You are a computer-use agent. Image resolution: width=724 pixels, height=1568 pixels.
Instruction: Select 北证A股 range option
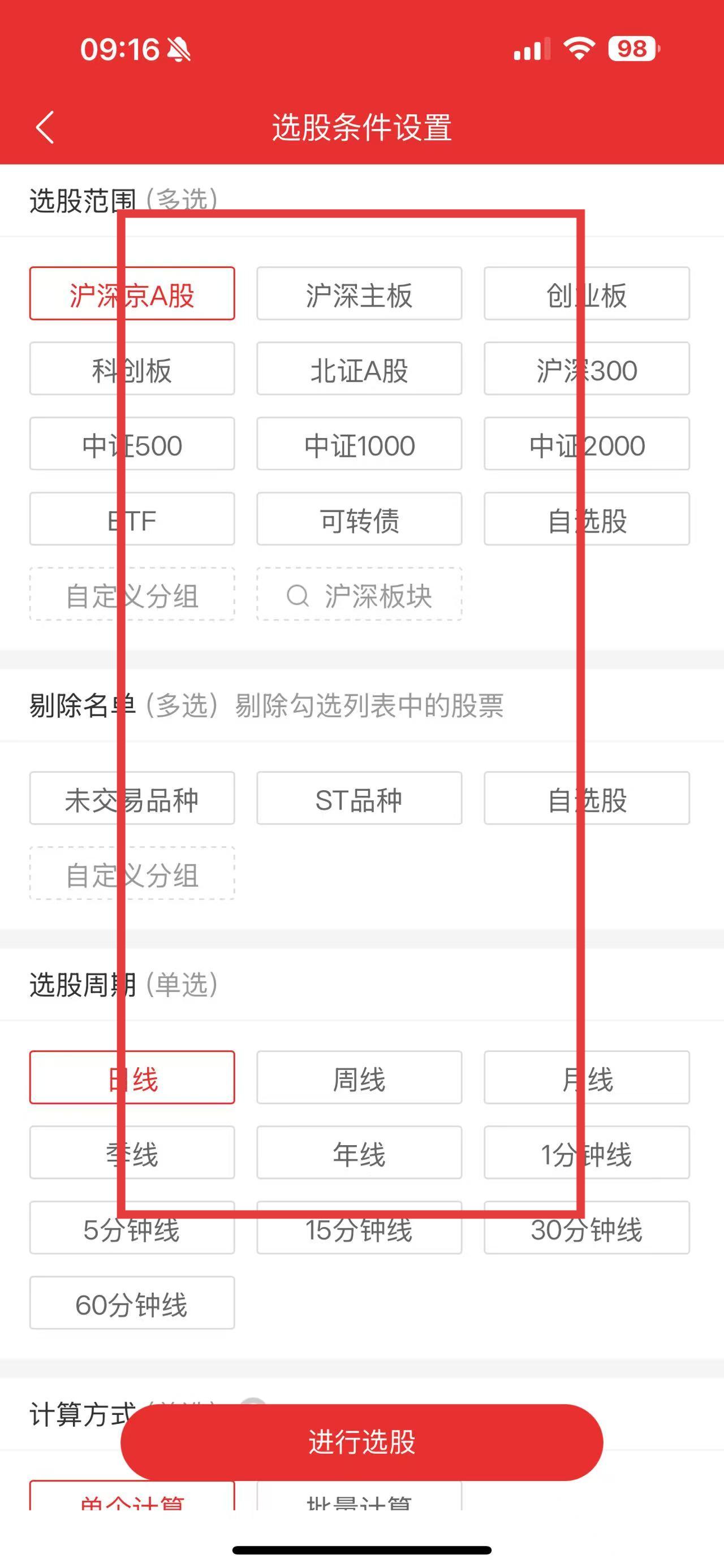pos(359,369)
